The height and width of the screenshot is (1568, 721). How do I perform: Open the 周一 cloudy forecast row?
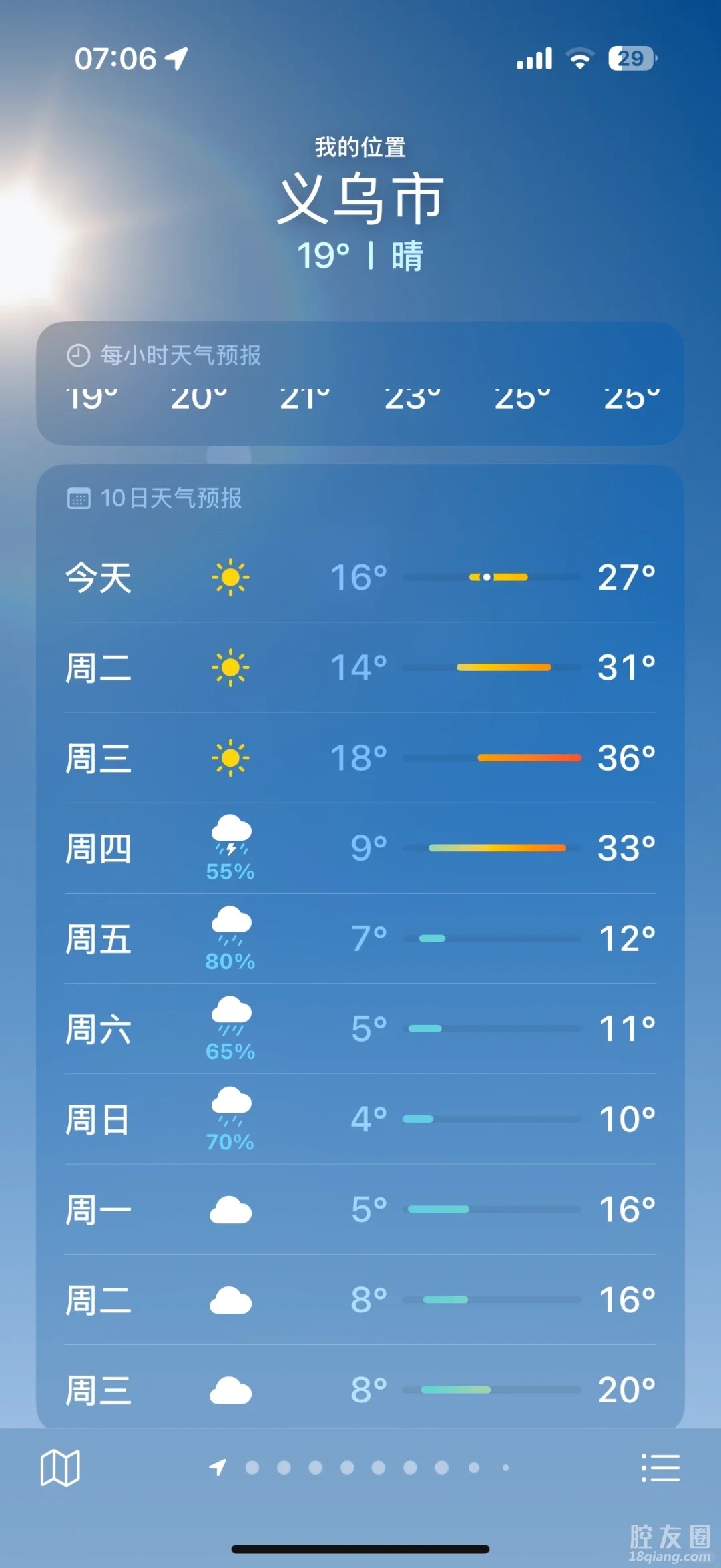(360, 1209)
